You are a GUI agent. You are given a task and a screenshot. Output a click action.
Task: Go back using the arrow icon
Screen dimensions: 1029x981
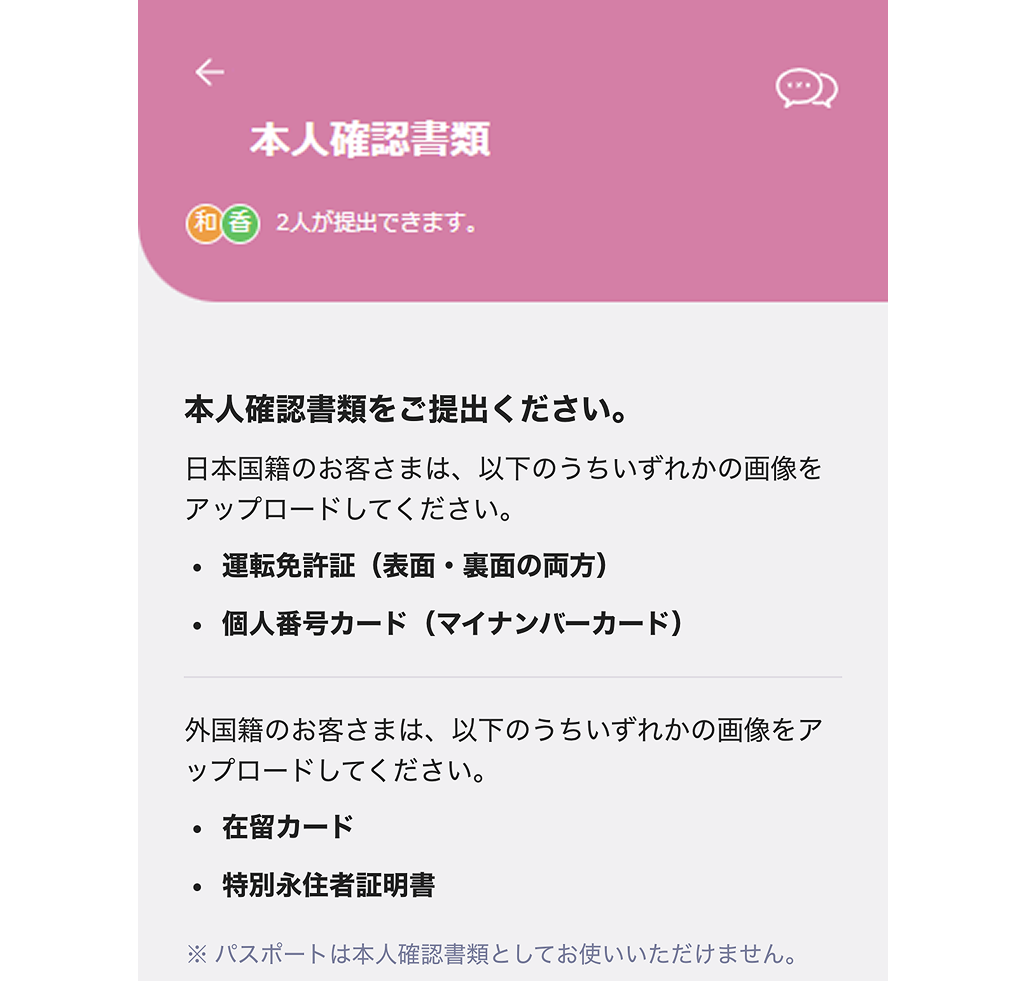click(x=209, y=72)
